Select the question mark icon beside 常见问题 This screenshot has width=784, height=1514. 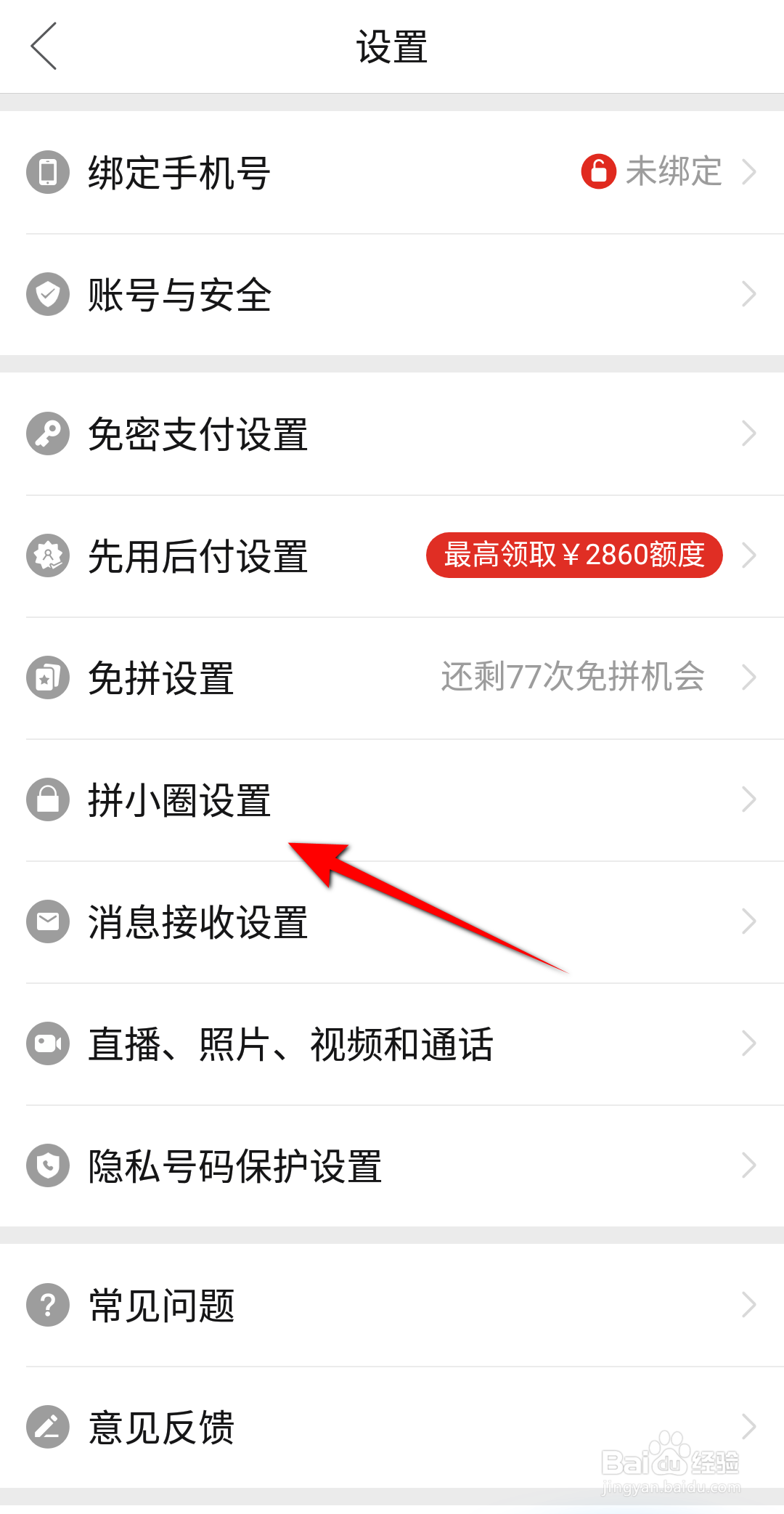(x=46, y=1305)
